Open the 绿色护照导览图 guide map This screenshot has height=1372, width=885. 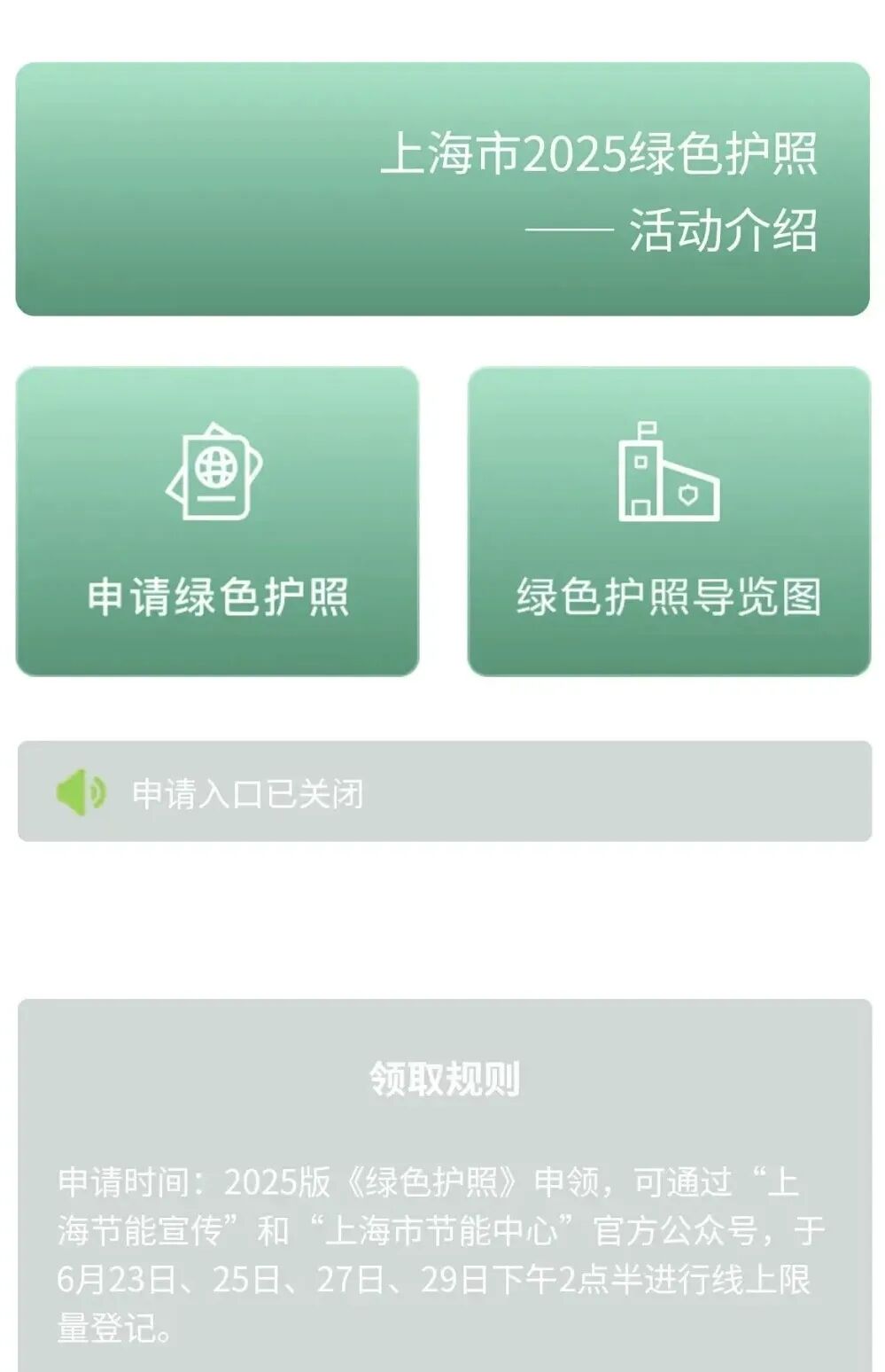pyautogui.click(x=669, y=521)
